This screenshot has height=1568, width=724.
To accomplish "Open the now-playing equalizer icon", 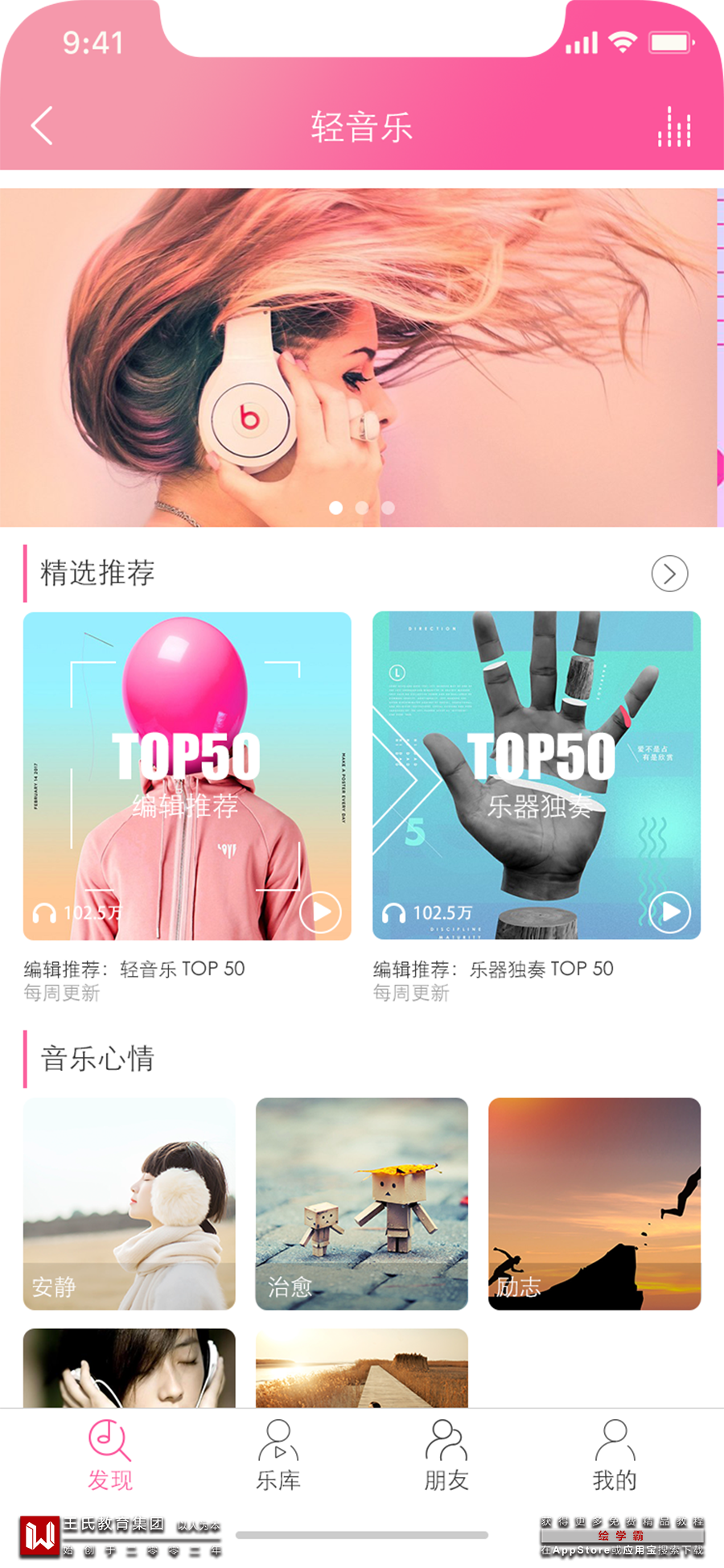I will [x=674, y=127].
